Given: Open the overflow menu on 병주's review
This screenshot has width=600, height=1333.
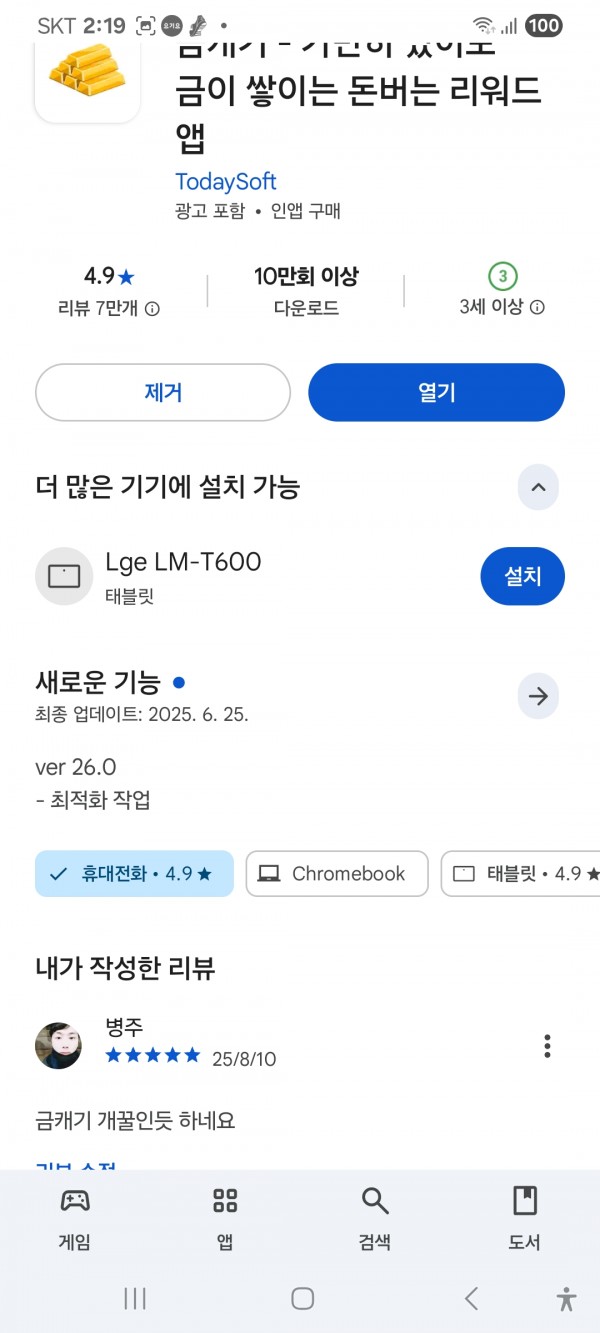Looking at the screenshot, I should click(547, 1046).
